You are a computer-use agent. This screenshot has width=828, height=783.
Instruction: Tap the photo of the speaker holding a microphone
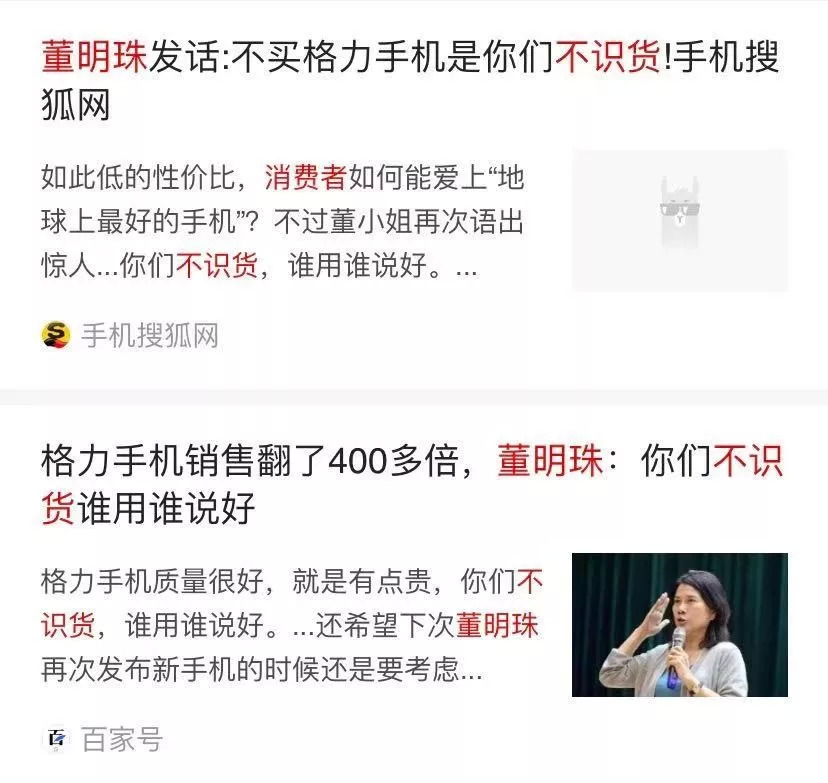[x=679, y=625]
